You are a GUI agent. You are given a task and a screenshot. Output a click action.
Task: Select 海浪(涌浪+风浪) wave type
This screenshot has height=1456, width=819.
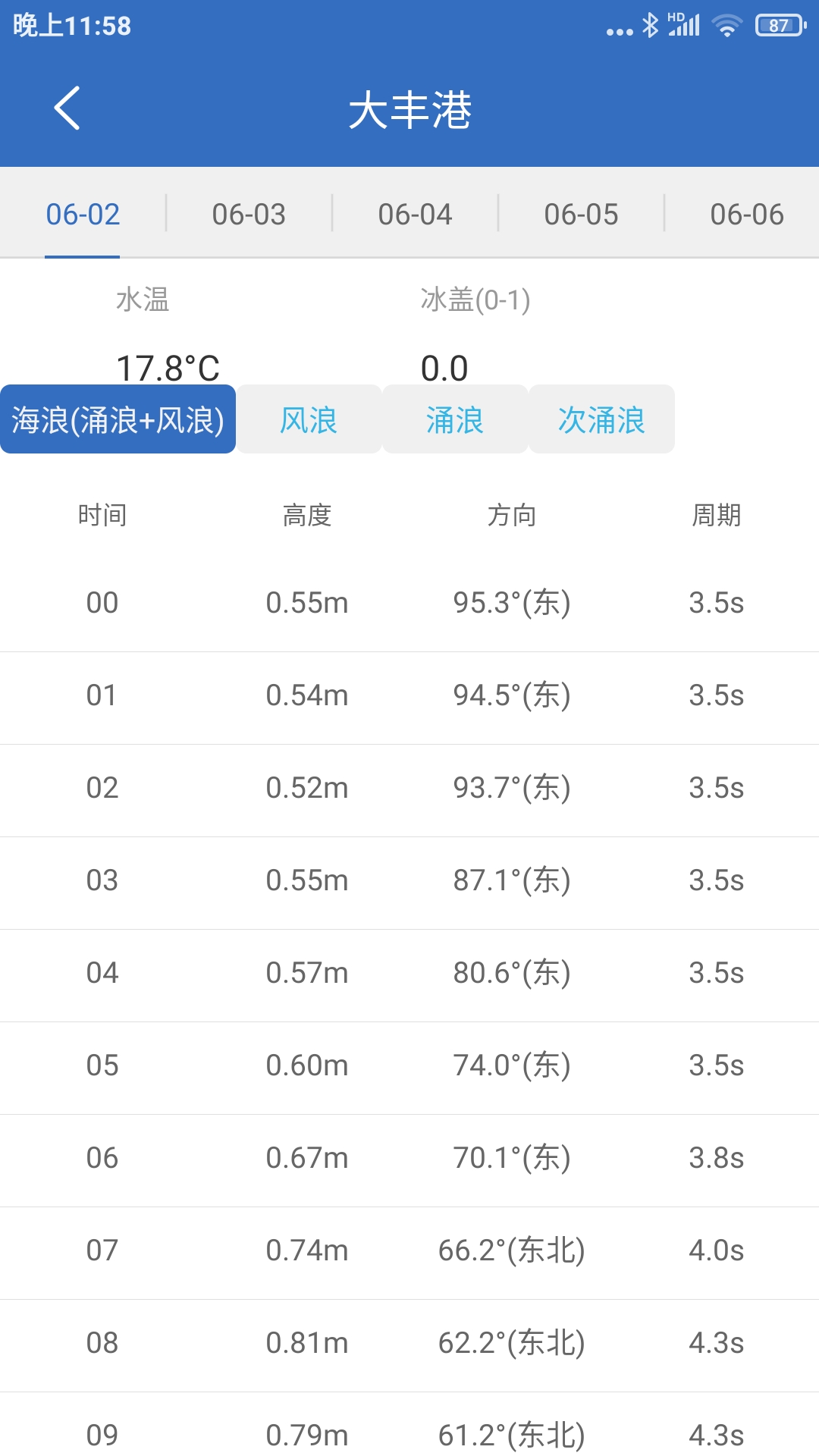[118, 419]
